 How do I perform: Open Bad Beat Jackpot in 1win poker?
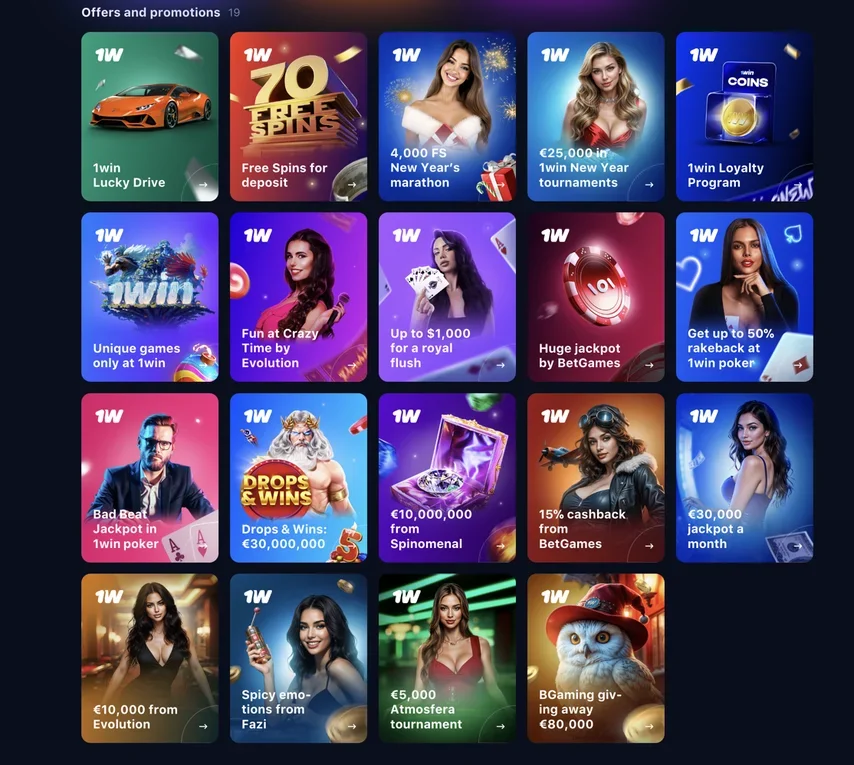[149, 478]
